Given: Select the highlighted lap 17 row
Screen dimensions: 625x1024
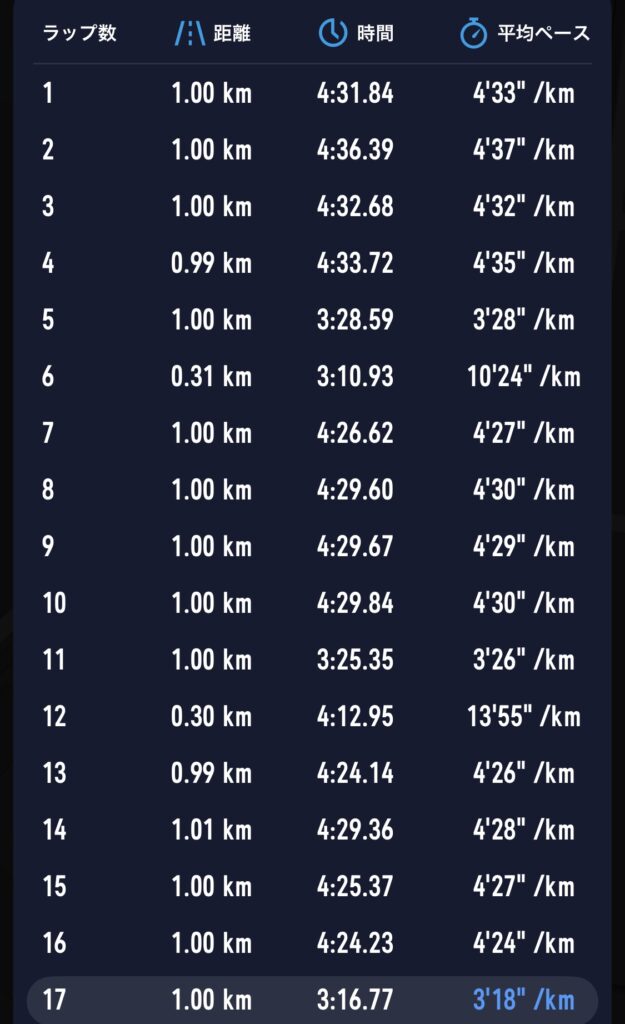Looking at the screenshot, I should (312, 1000).
